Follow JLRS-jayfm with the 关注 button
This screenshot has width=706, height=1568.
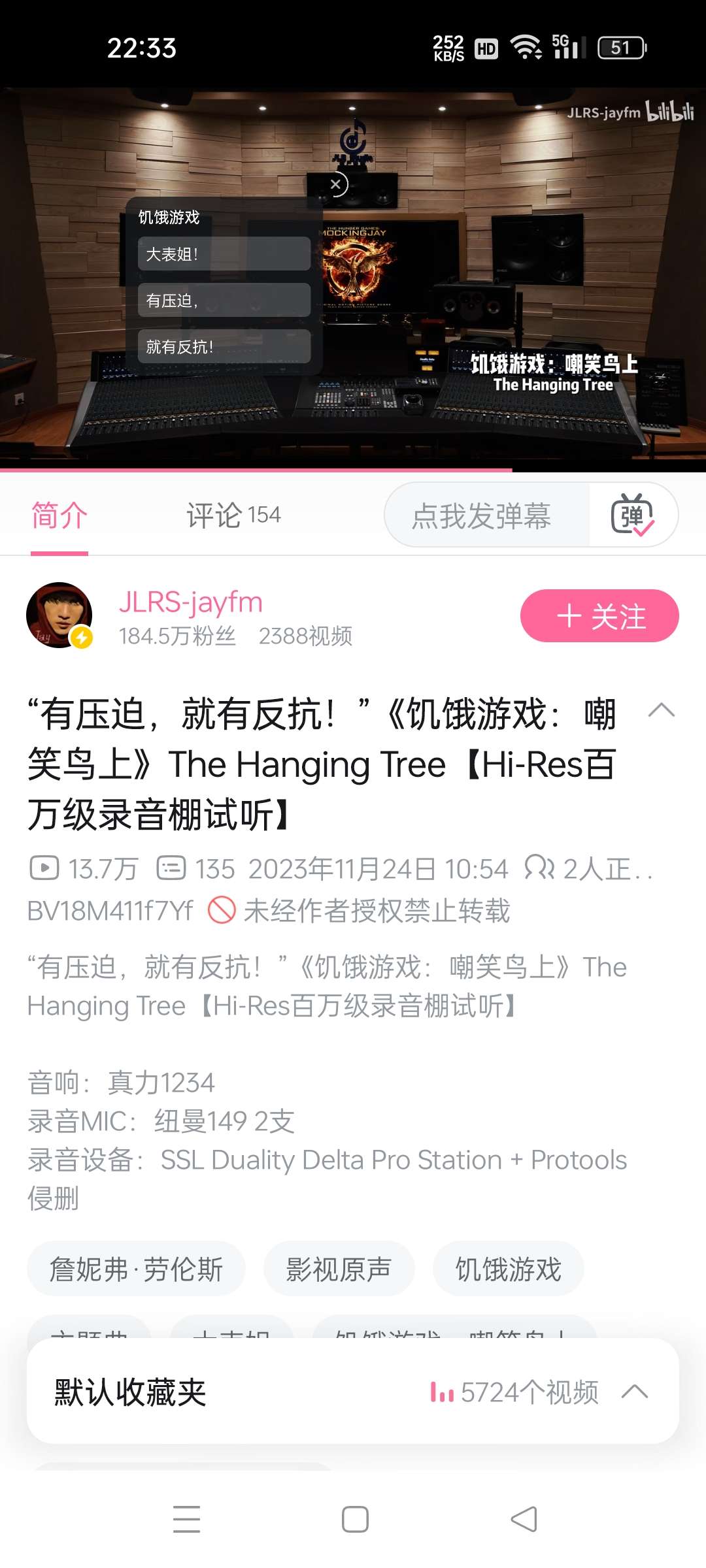click(599, 616)
